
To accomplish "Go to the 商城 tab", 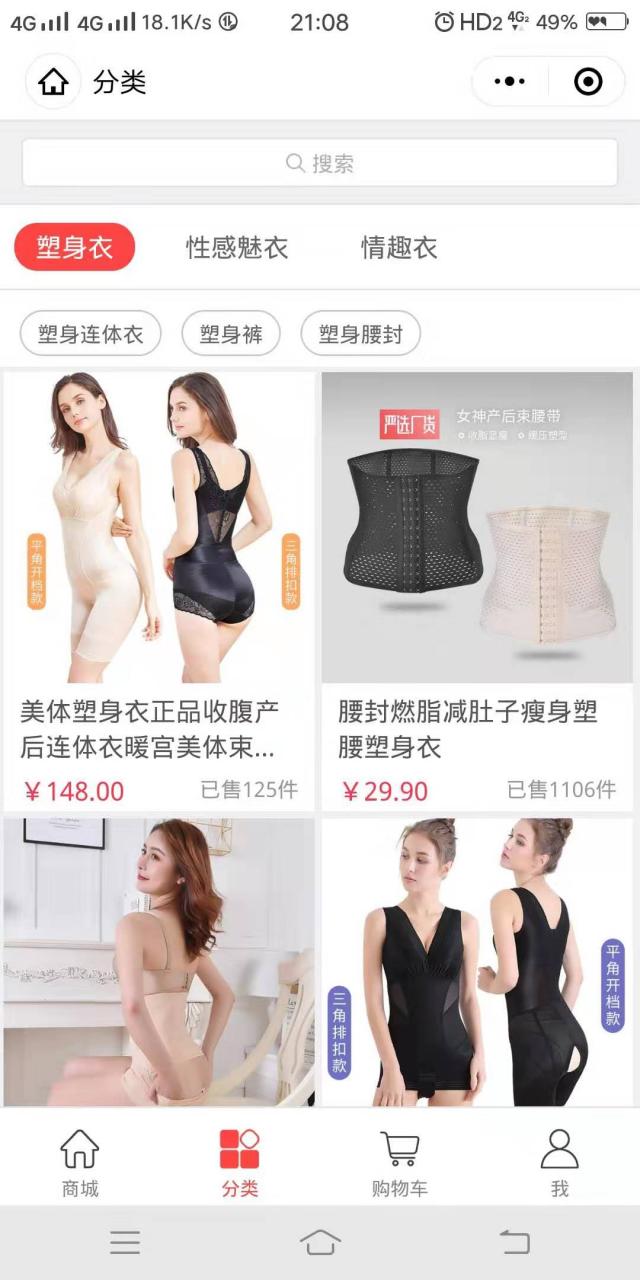I will pyautogui.click(x=80, y=1163).
